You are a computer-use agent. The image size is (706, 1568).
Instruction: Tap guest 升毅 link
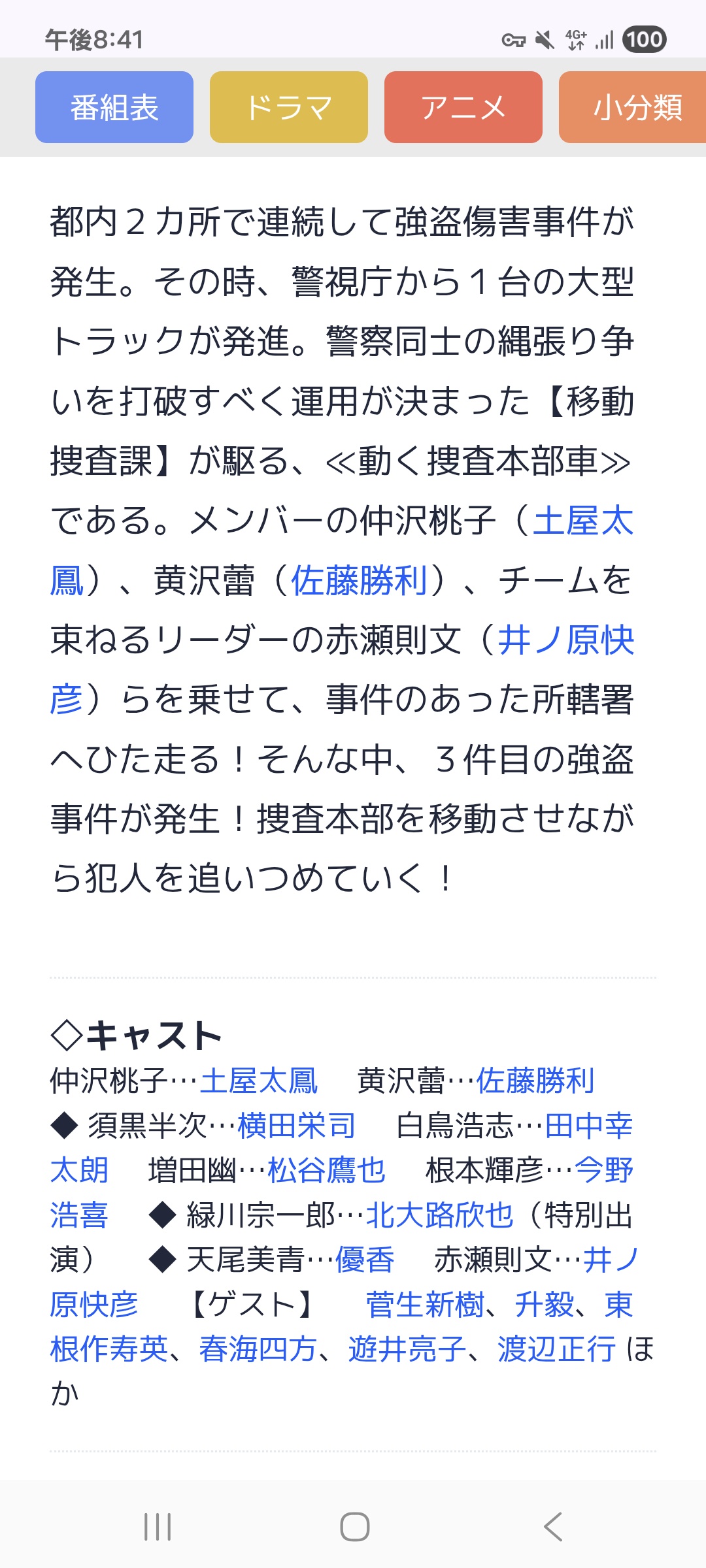click(544, 1305)
